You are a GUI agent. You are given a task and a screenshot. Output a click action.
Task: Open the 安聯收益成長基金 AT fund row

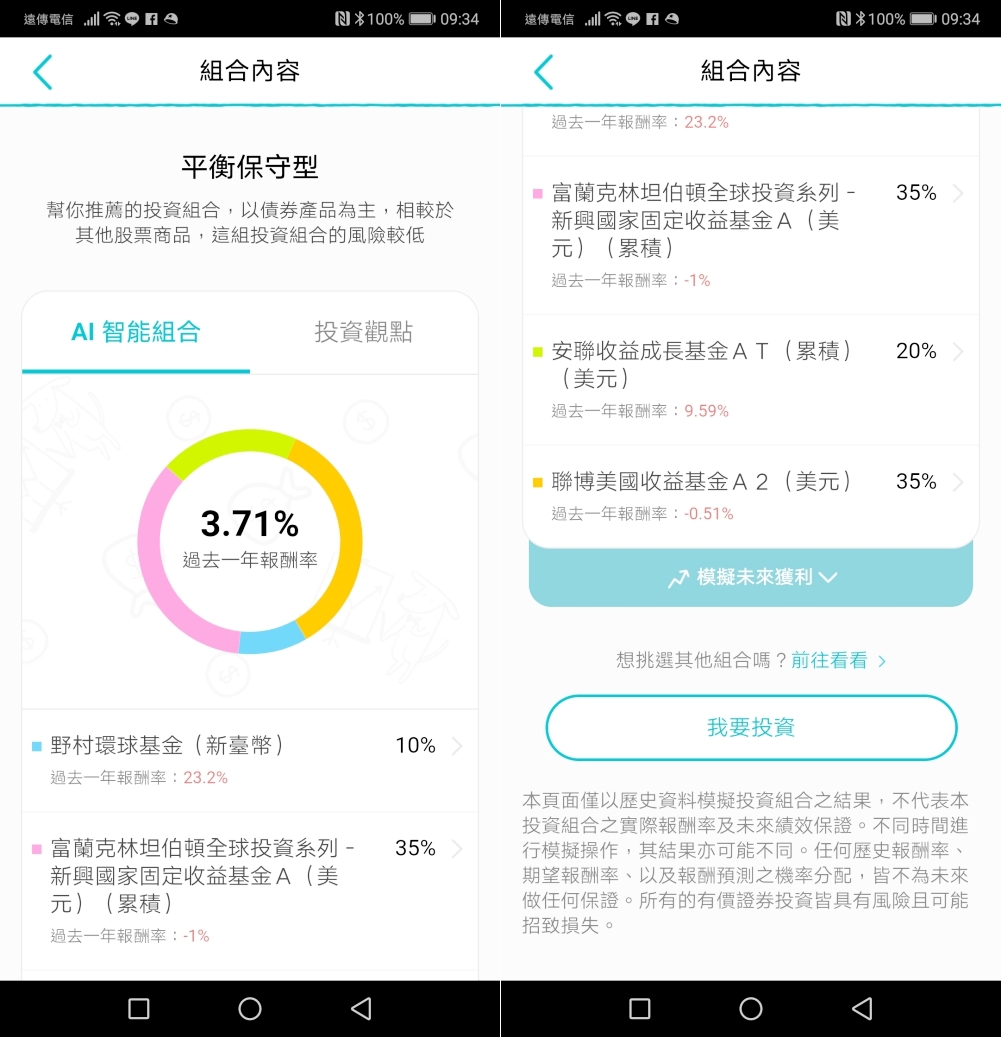pyautogui.click(x=750, y=379)
